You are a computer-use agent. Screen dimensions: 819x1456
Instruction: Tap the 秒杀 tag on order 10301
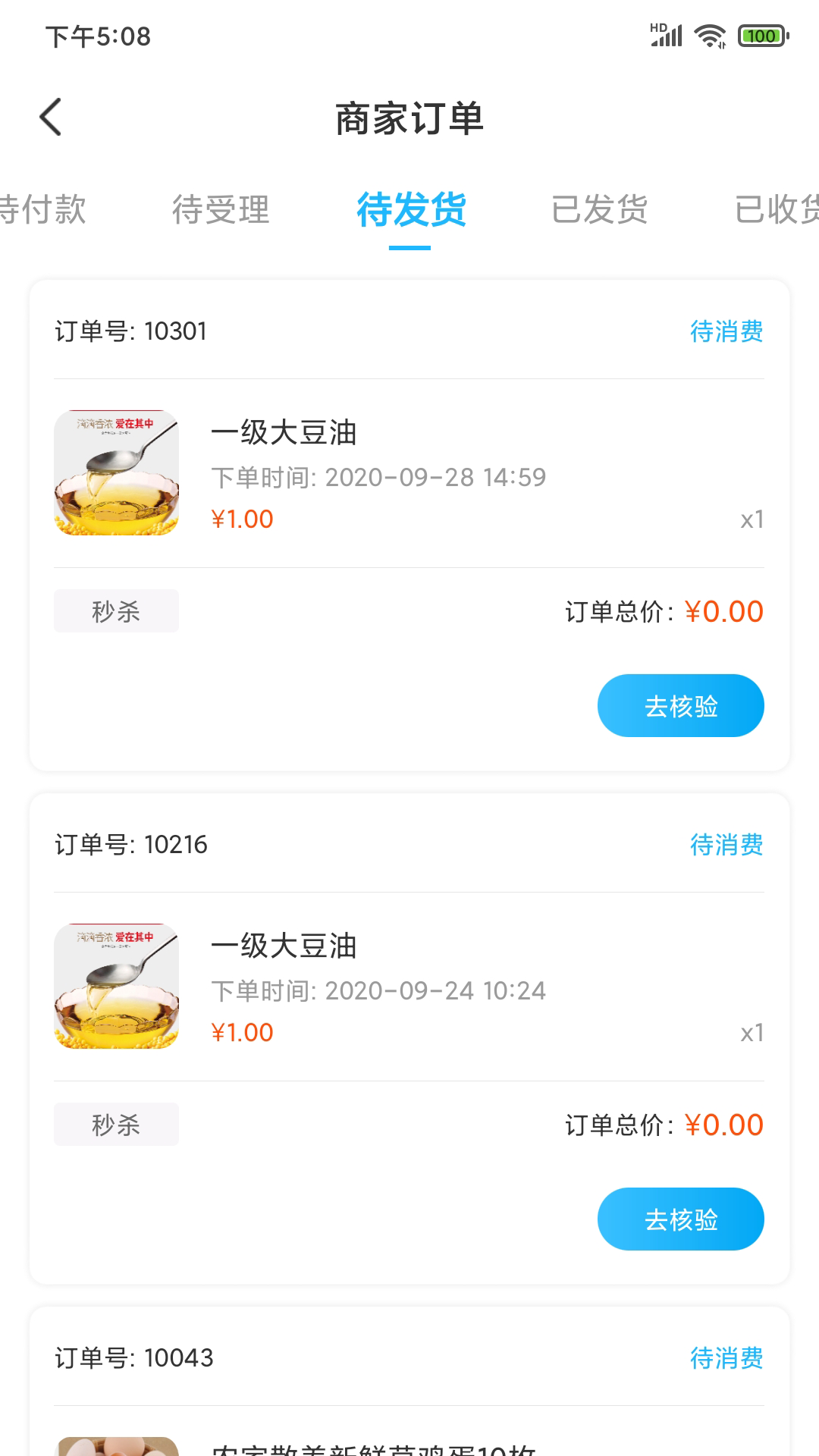point(115,610)
